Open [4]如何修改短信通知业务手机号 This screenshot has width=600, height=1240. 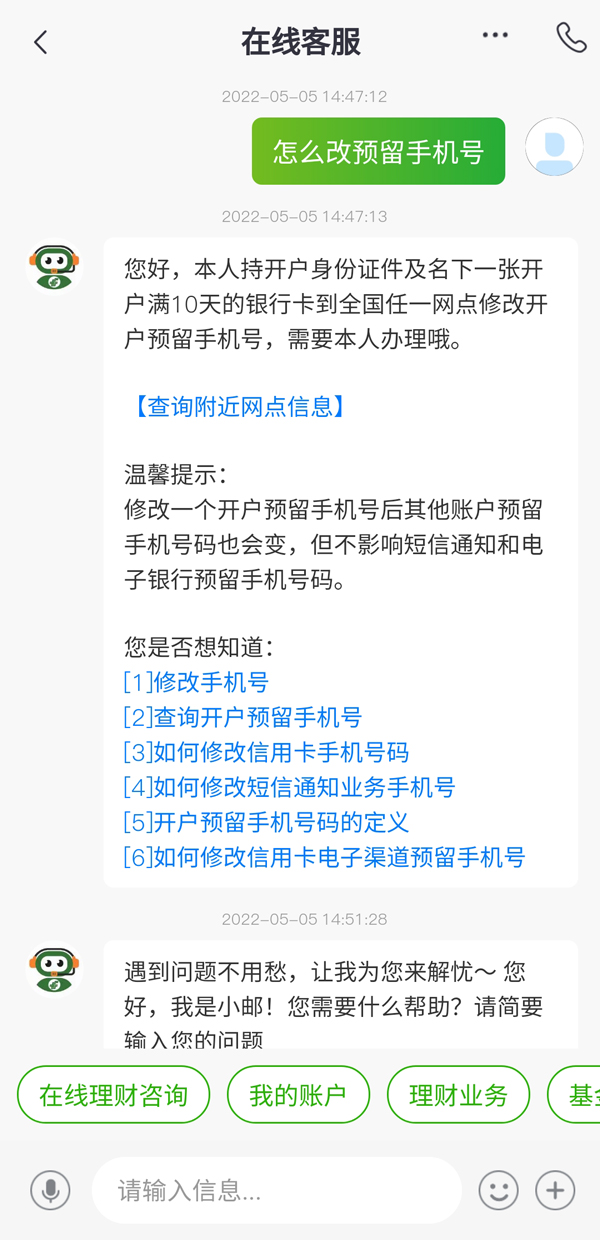[x=289, y=787]
